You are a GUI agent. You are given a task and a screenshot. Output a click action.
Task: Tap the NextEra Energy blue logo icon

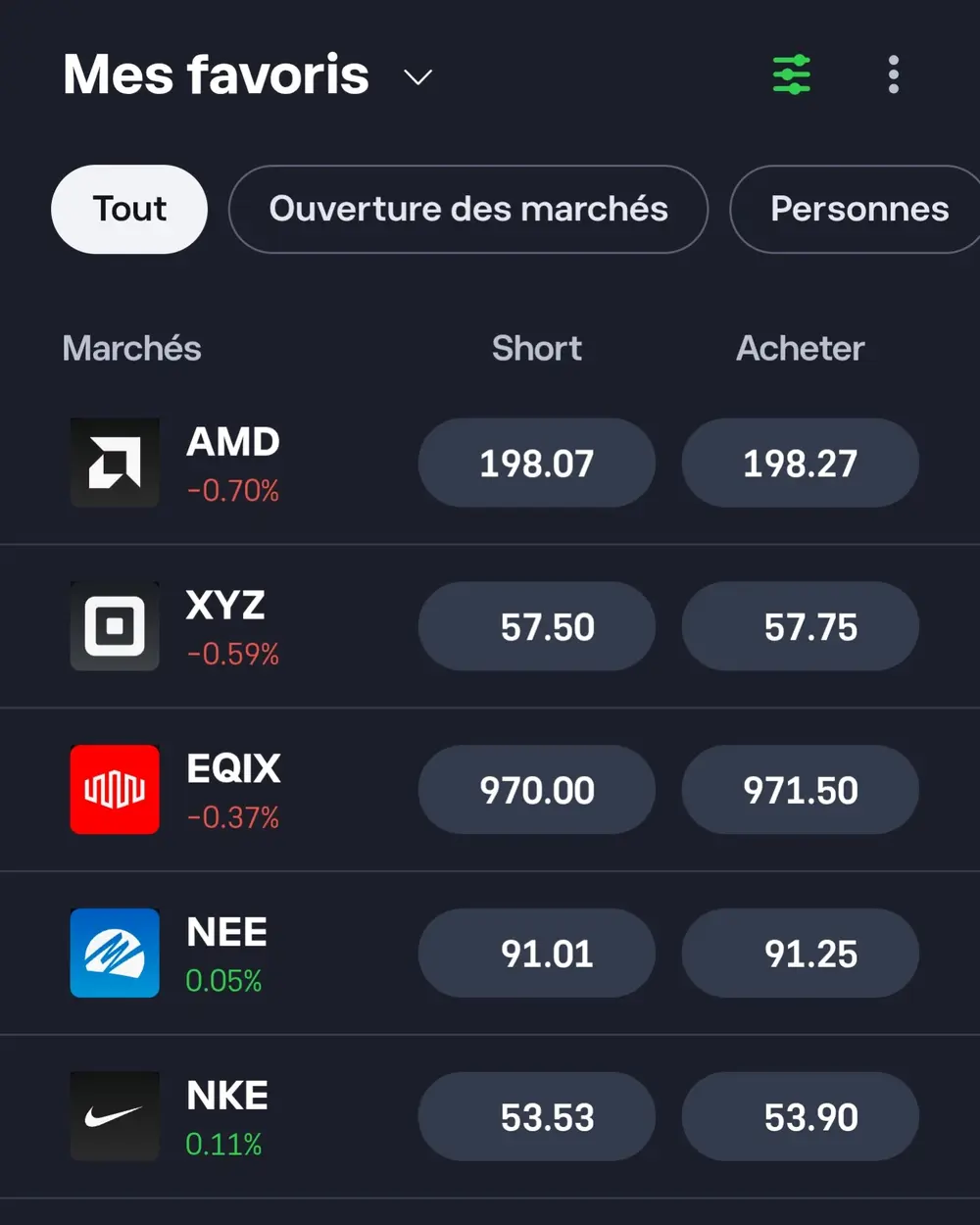pyautogui.click(x=115, y=954)
